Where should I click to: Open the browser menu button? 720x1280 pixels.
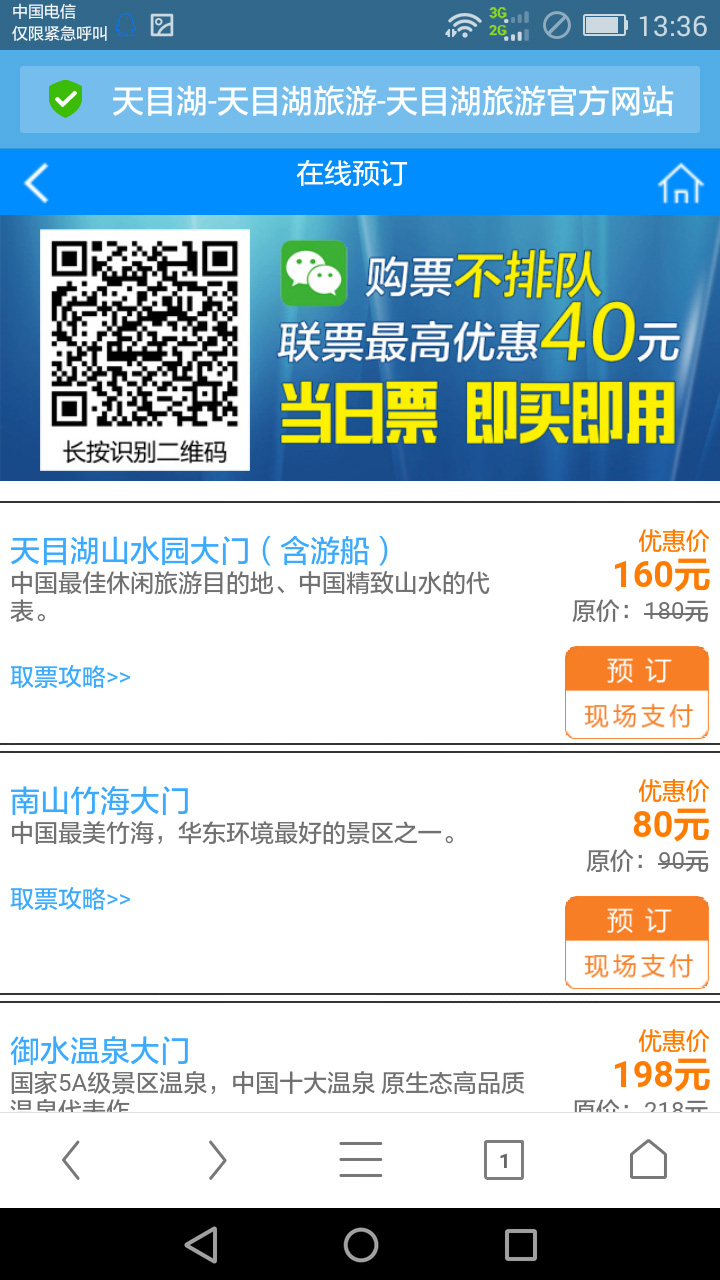click(360, 1160)
